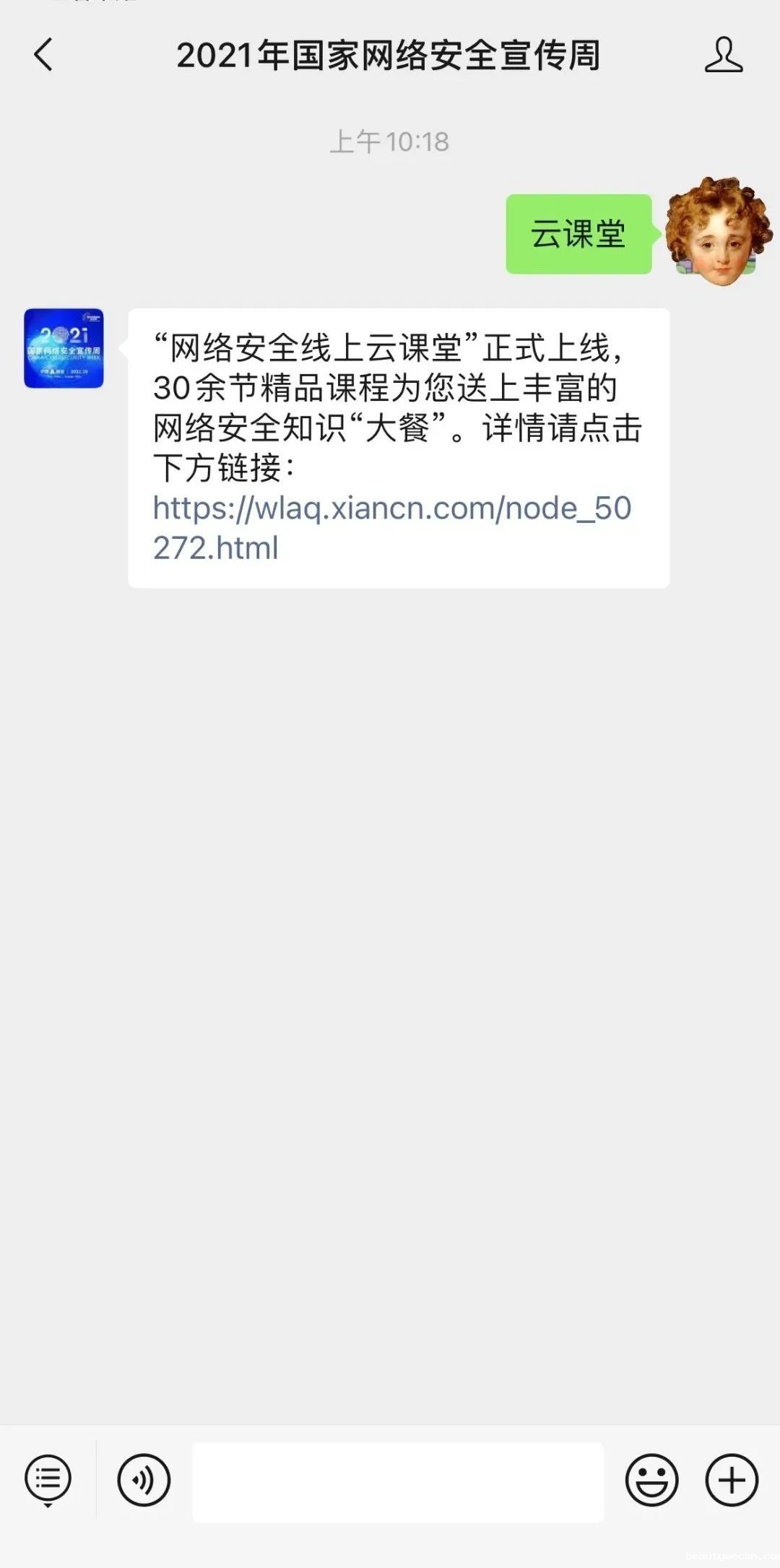This screenshot has width=780, height=1568.
Task: Tap the official account's blue avatar
Action: click(64, 348)
